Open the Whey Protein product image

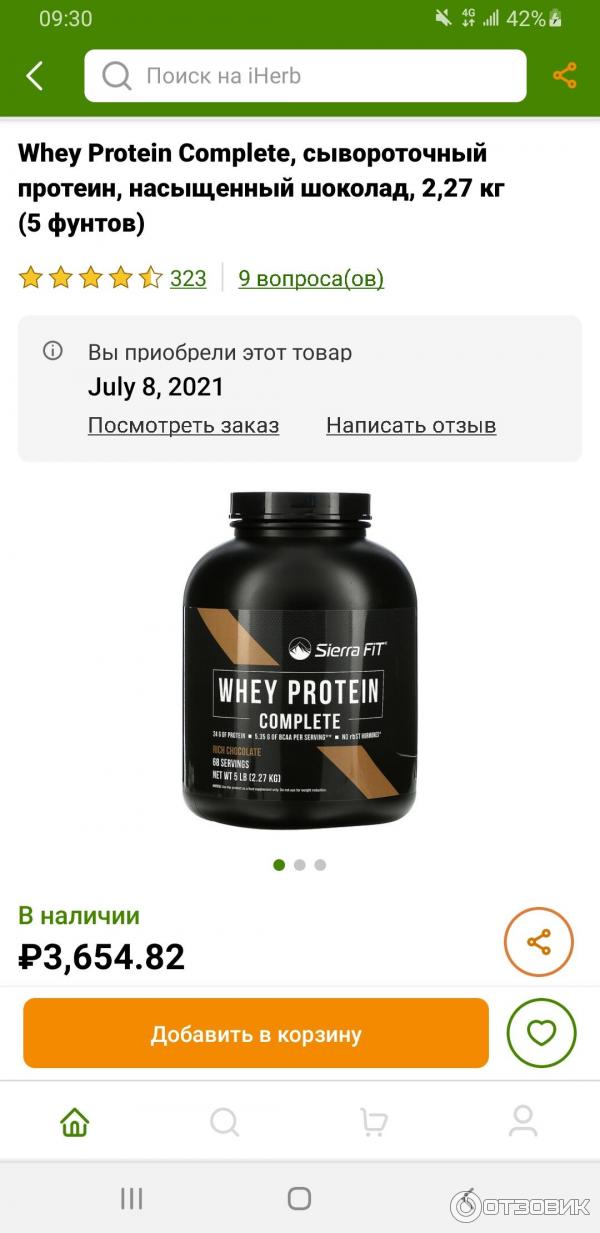300,660
